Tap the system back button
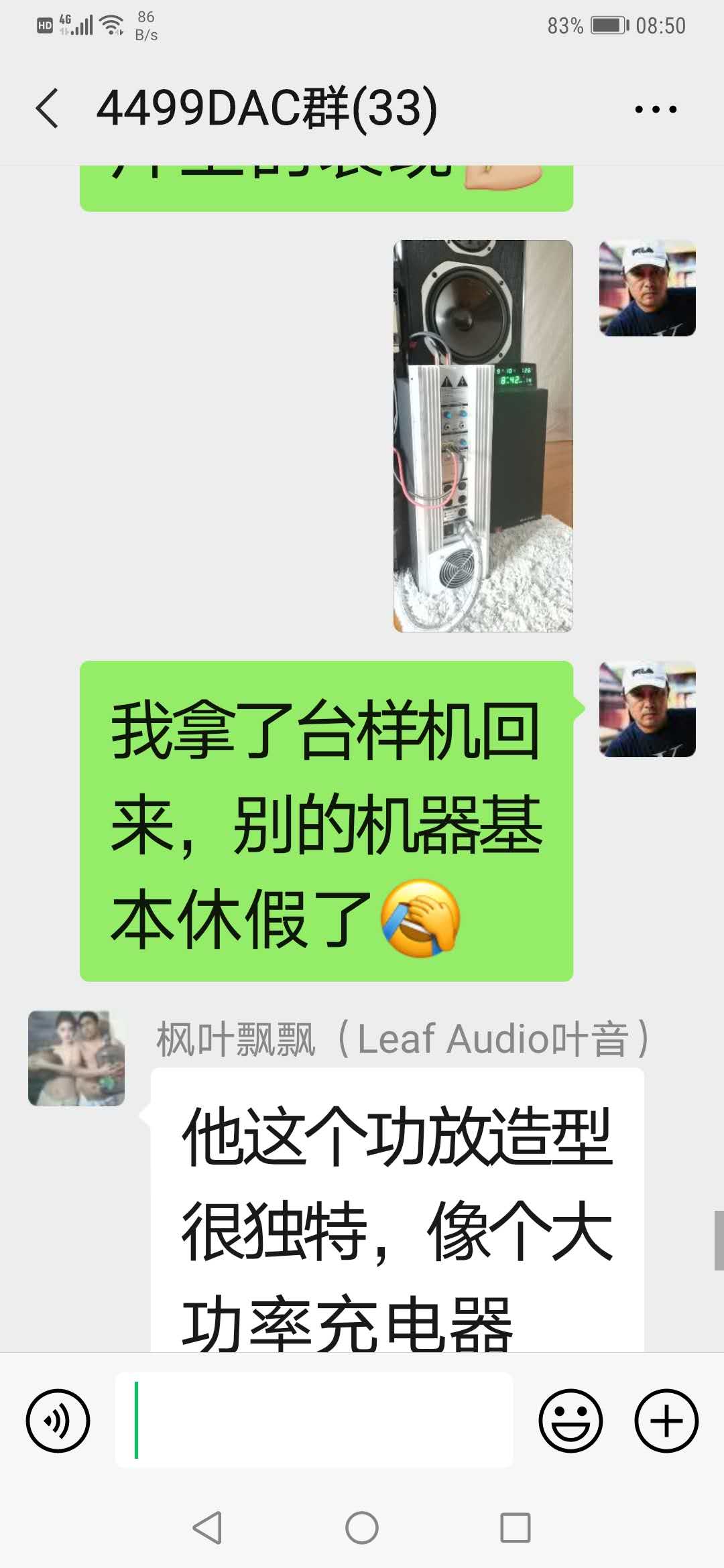The height and width of the screenshot is (1568, 724). point(206,1528)
